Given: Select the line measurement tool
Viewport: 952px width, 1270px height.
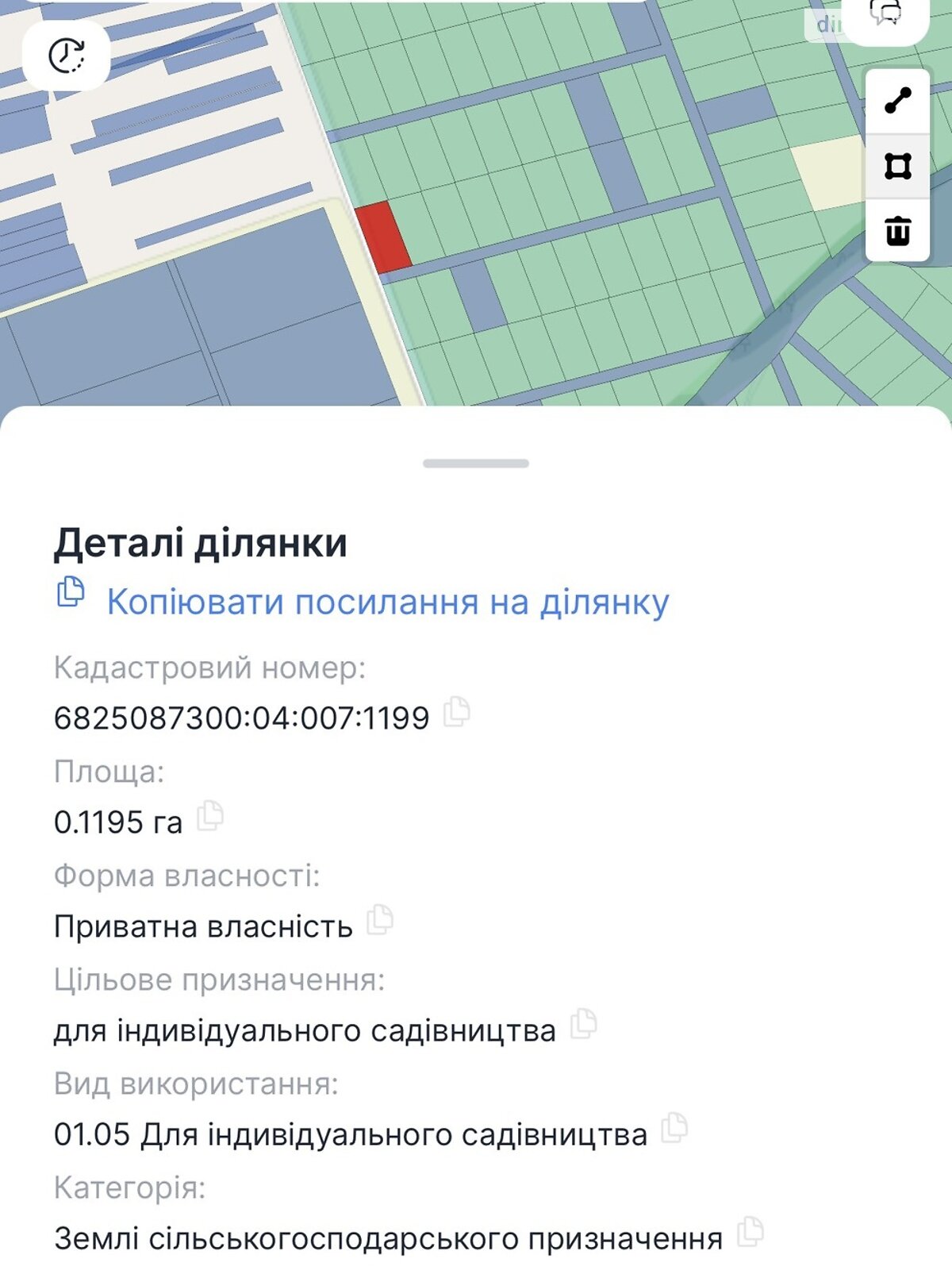Looking at the screenshot, I should 897,101.
